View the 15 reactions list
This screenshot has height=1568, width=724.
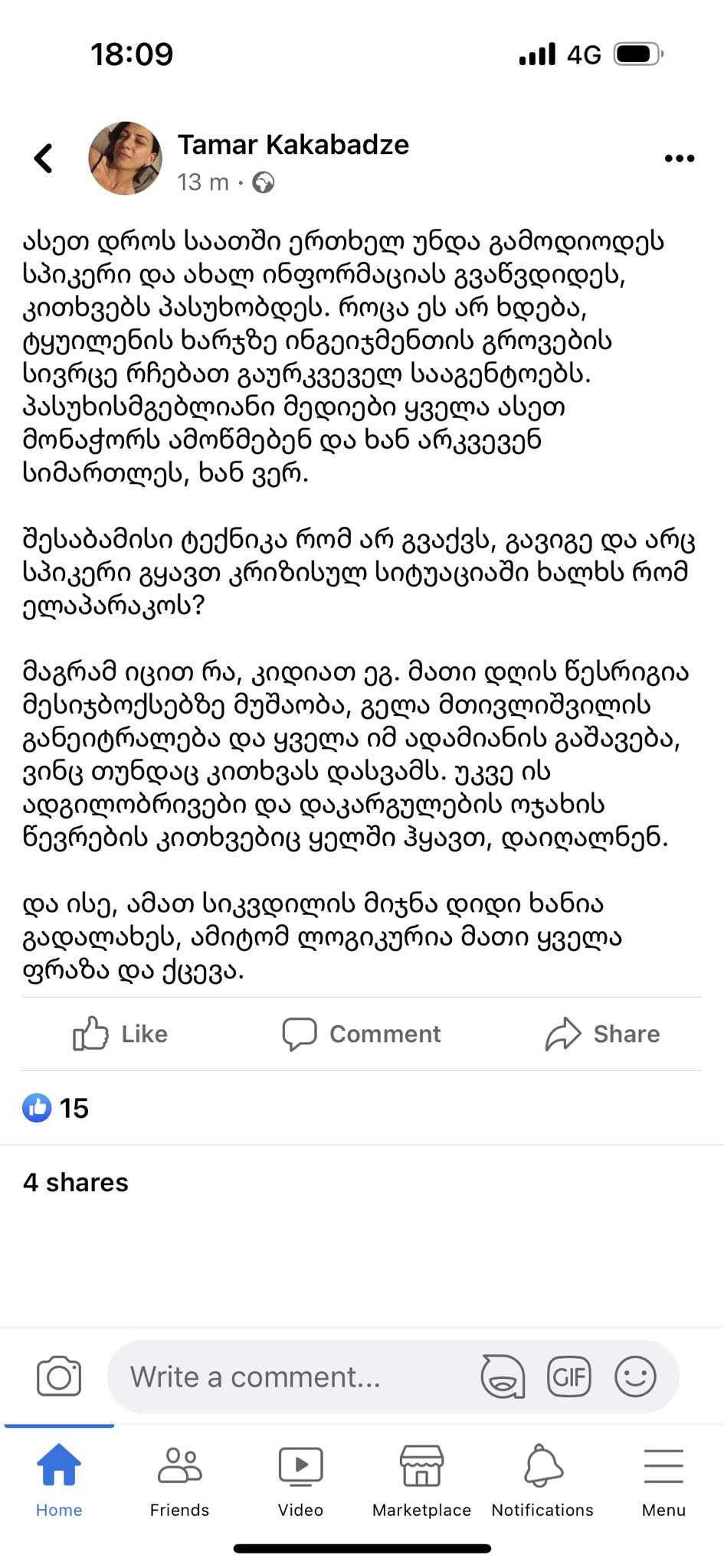[56, 1108]
